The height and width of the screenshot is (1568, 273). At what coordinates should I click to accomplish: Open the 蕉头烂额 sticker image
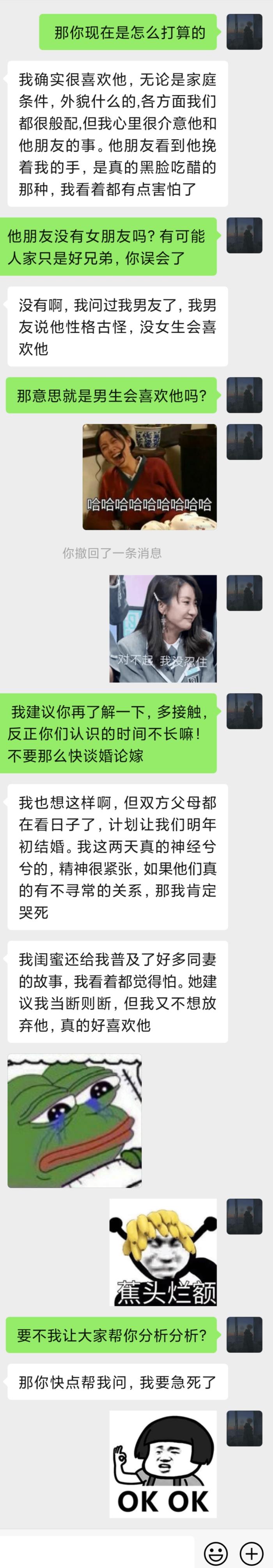pos(163,1252)
